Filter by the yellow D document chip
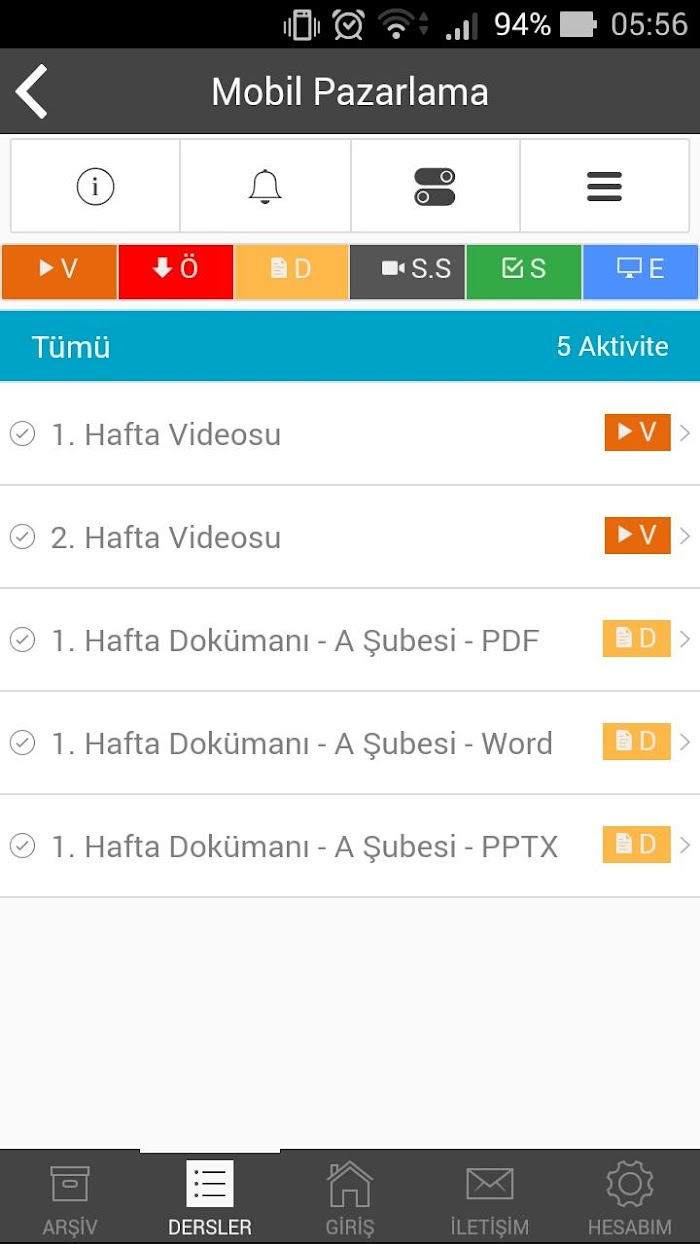 (292, 270)
